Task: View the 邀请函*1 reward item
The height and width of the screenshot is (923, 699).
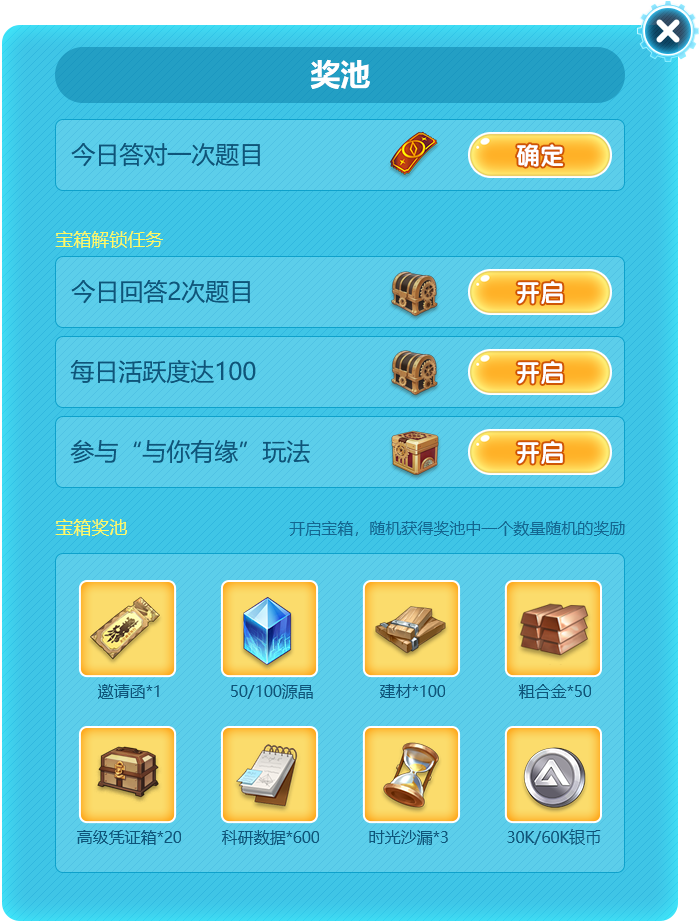Action: [x=127, y=628]
